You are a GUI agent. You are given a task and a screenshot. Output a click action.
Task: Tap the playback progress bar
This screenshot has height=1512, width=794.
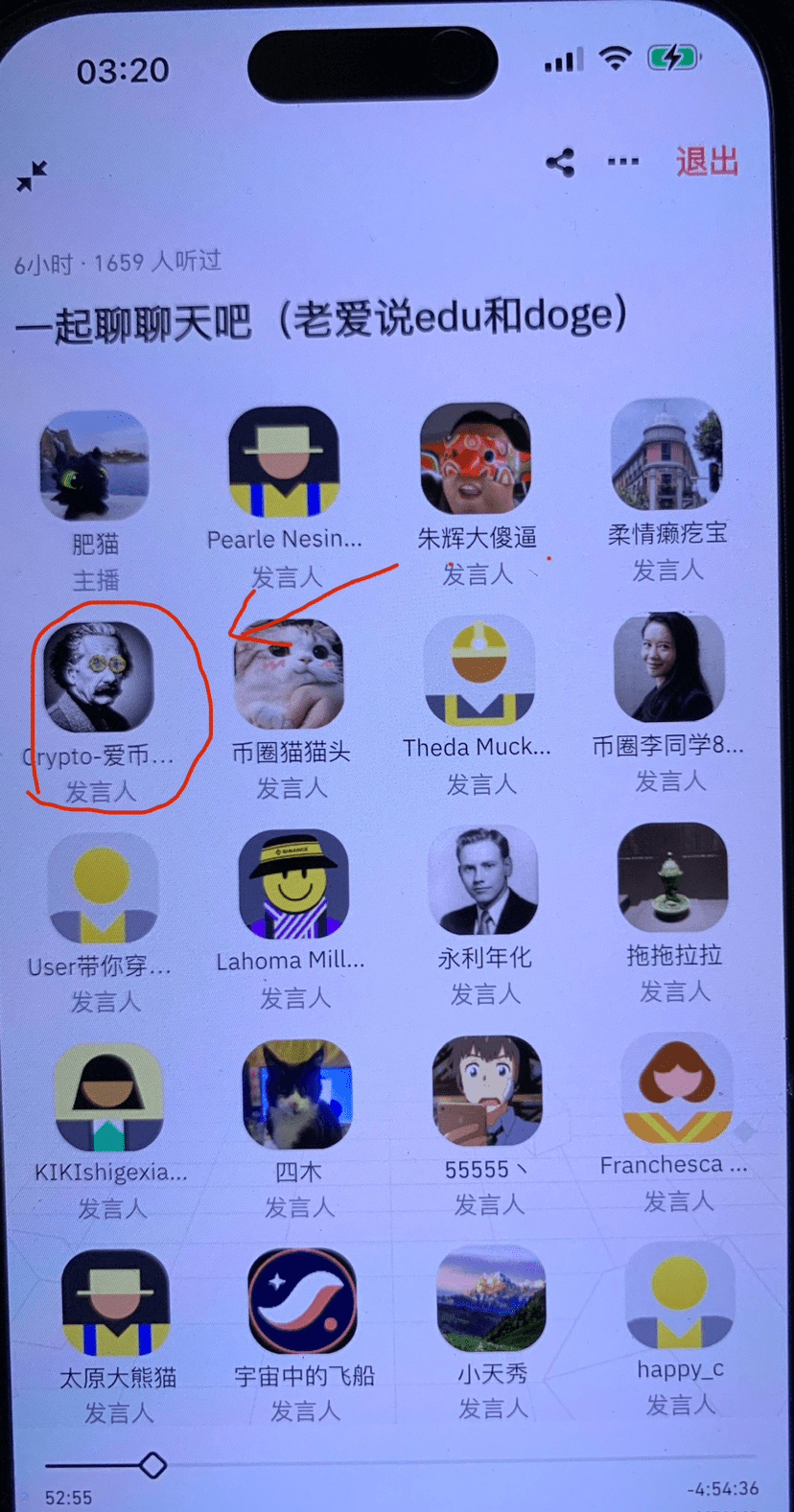click(x=384, y=1465)
